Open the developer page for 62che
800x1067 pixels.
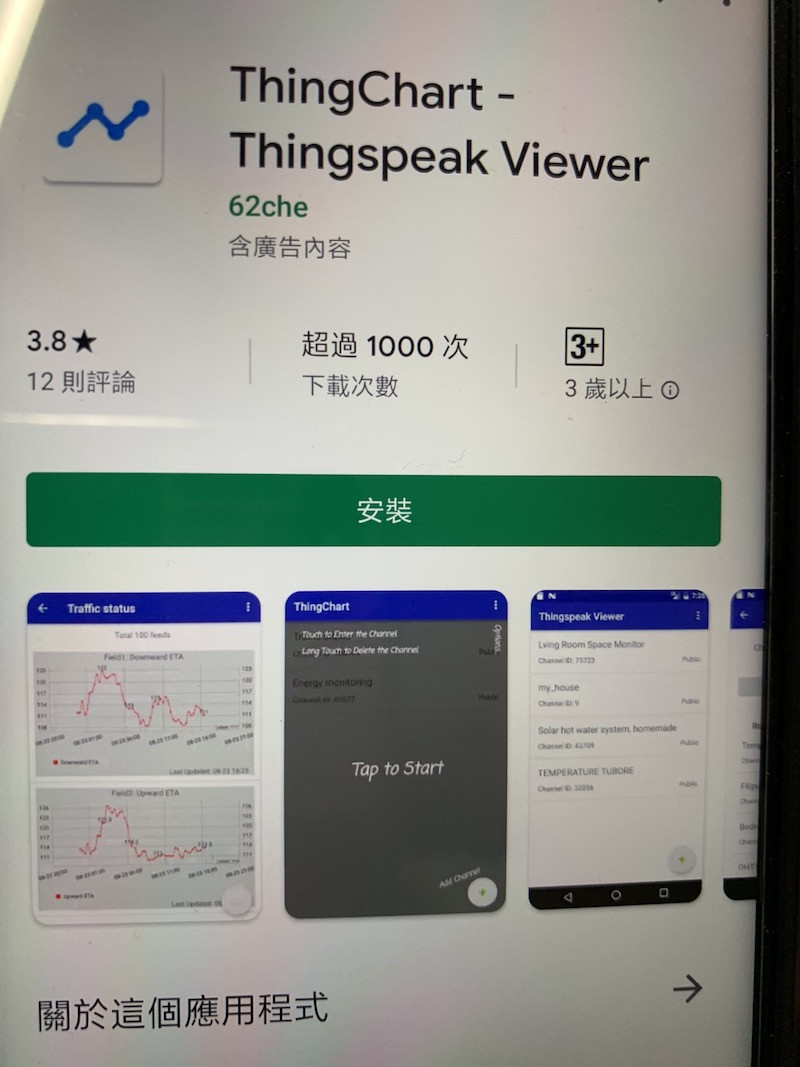pyautogui.click(x=268, y=207)
